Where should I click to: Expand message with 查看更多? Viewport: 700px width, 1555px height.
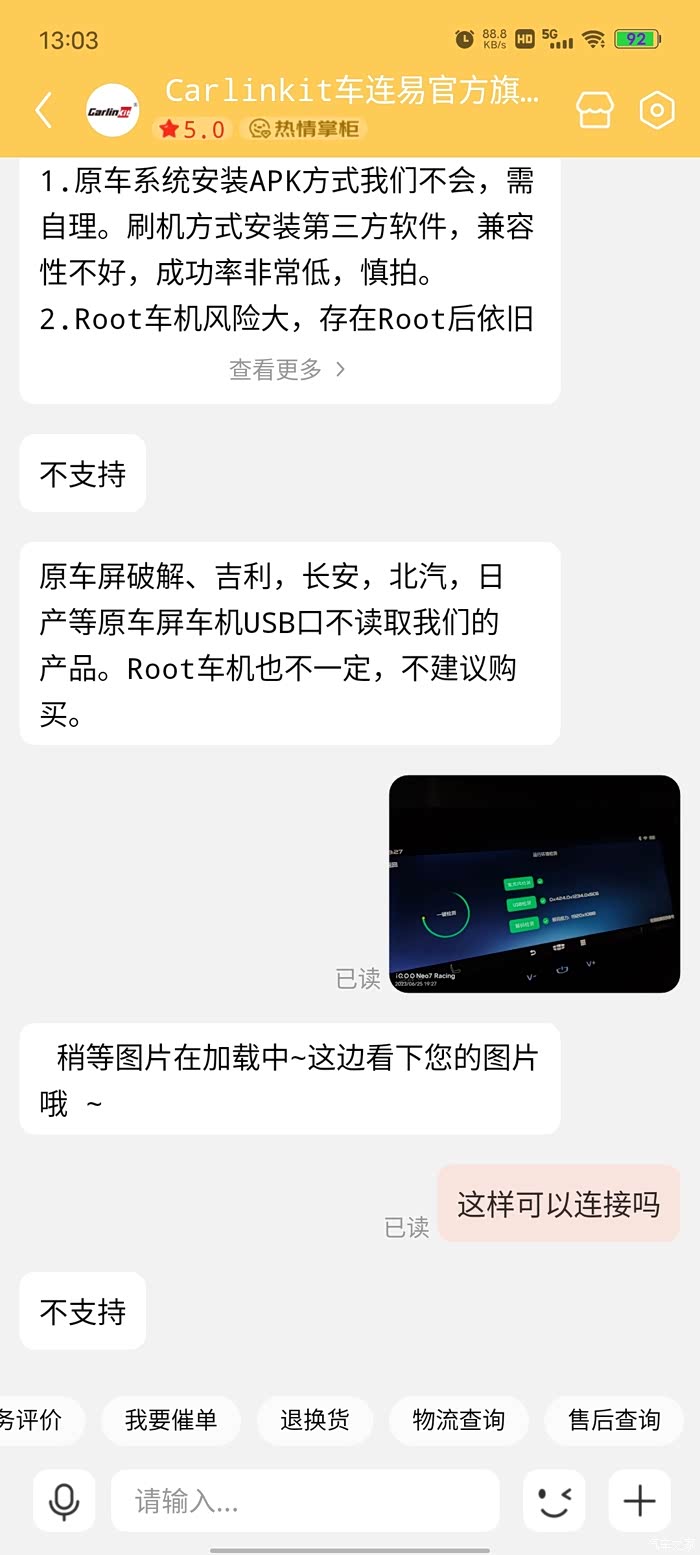287,369
